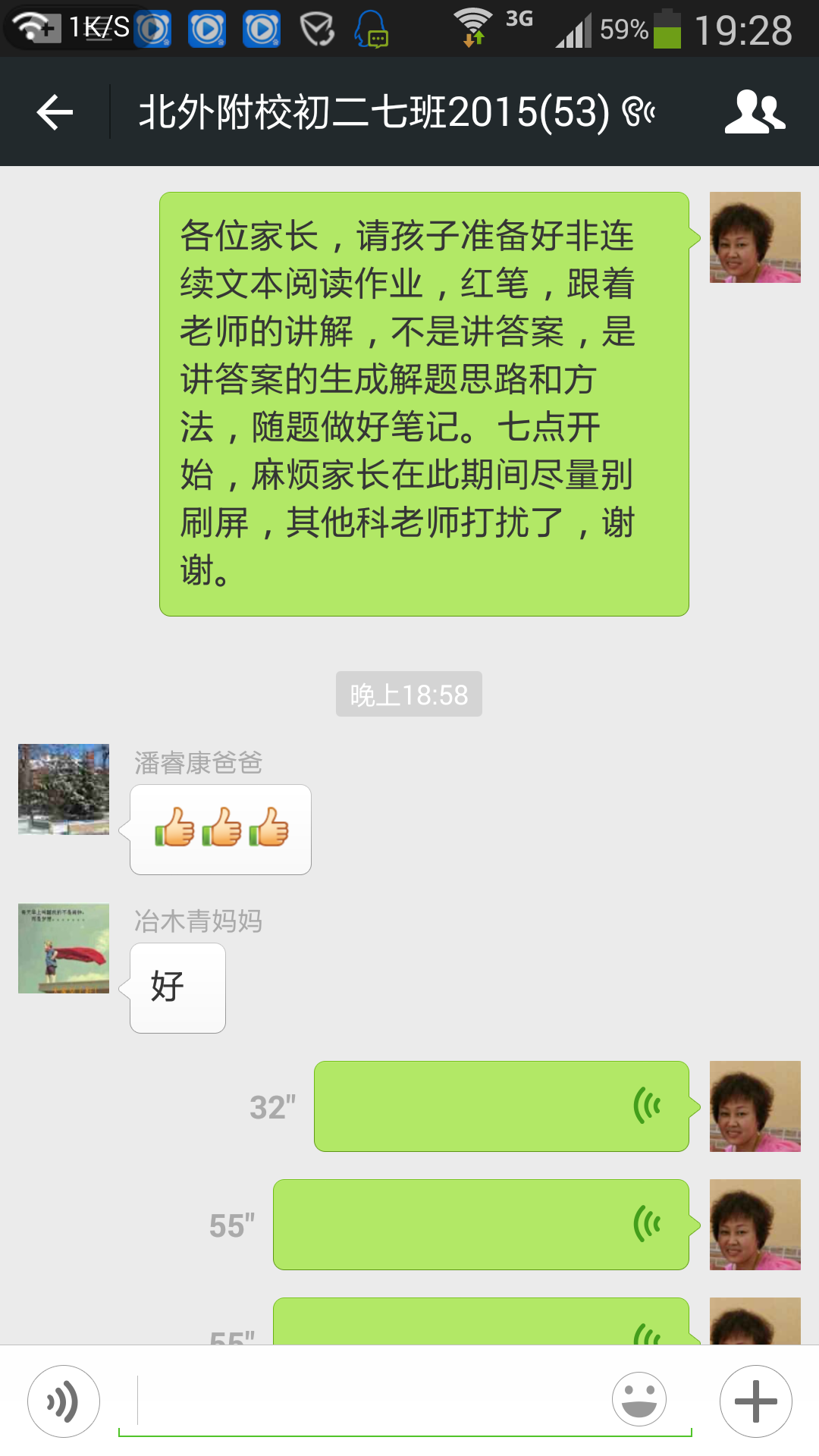The height and width of the screenshot is (1456, 819).
Task: View 冶木青妈妈's profile avatar
Action: [64, 948]
